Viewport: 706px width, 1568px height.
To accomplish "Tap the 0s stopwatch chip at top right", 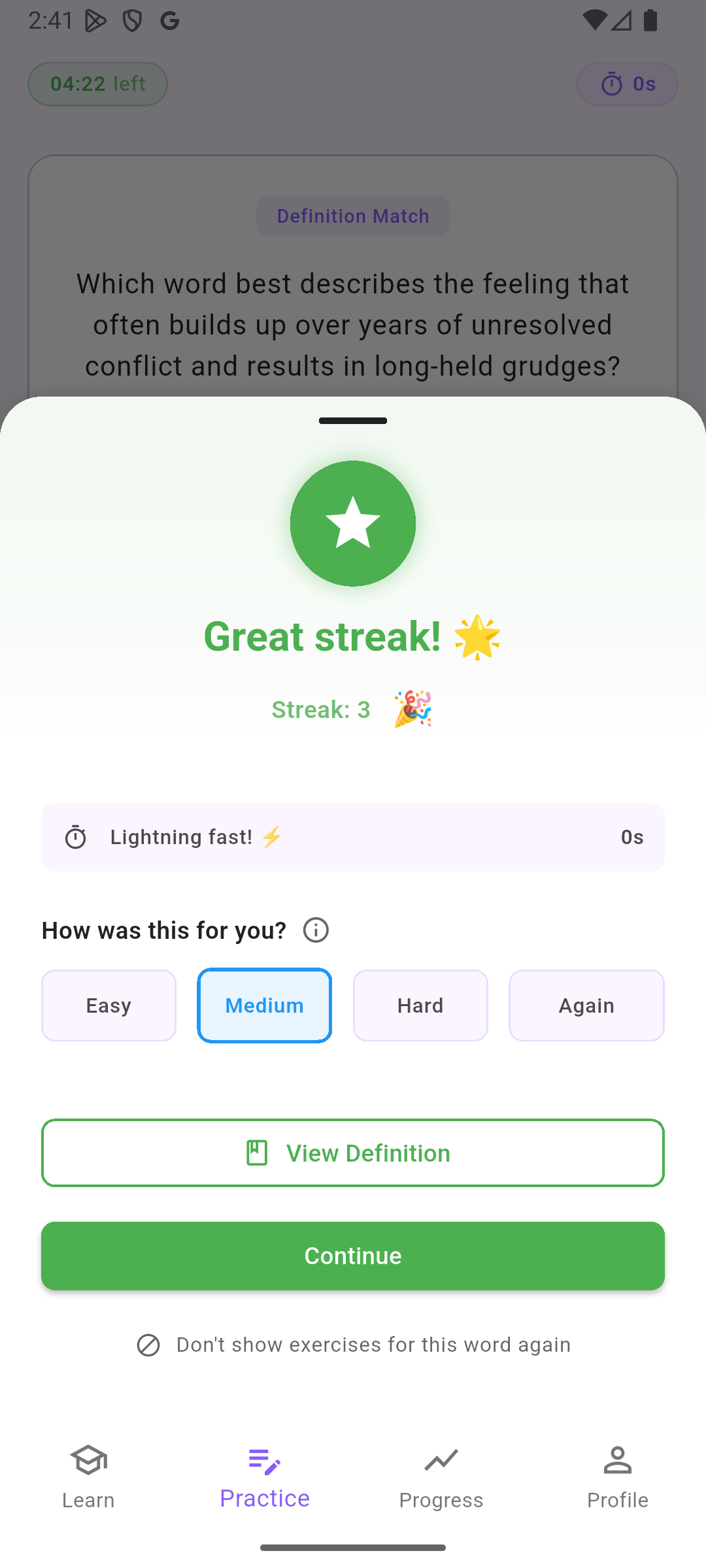I will pyautogui.click(x=626, y=84).
